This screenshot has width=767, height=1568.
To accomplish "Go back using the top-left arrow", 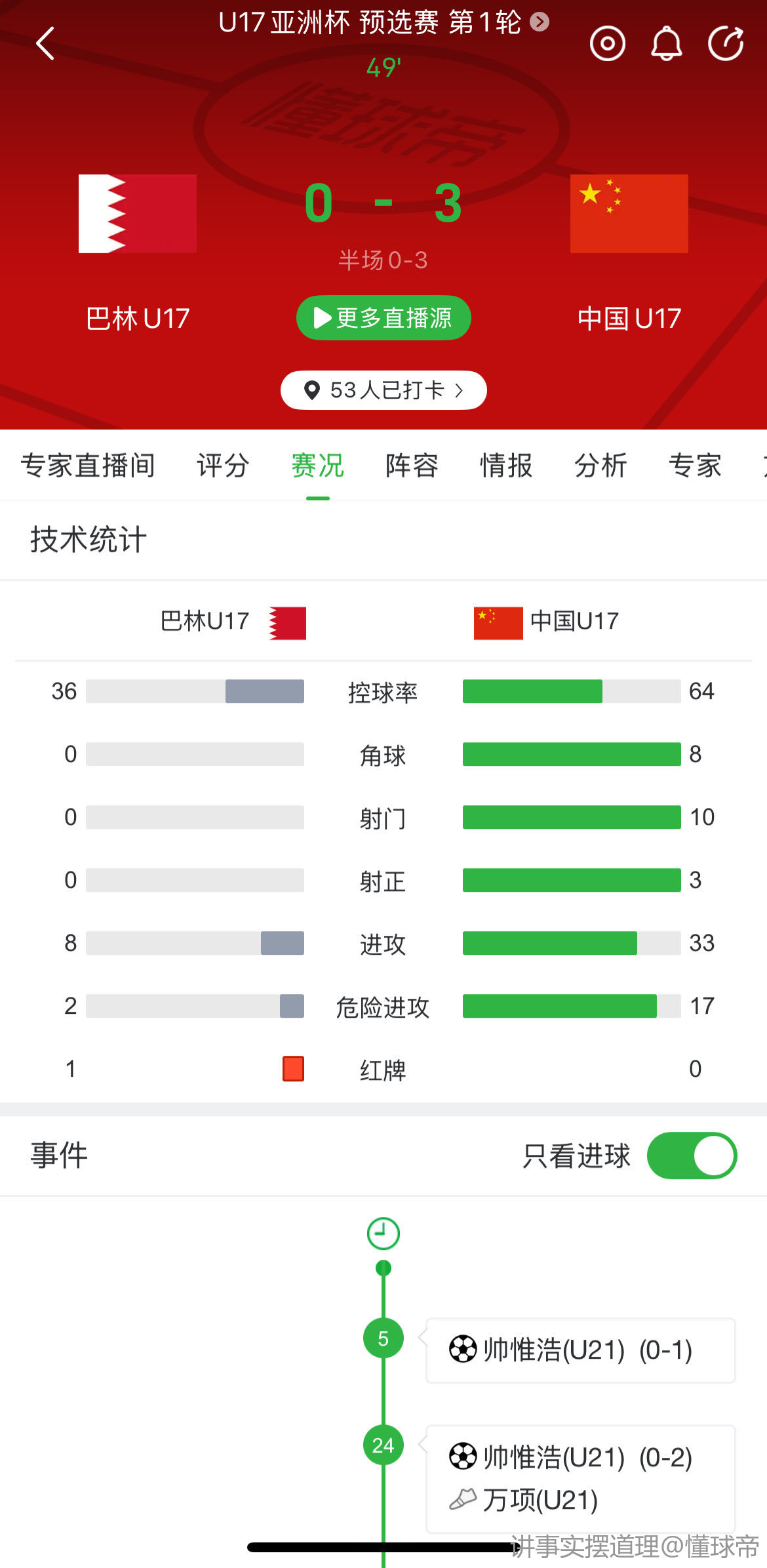I will pyautogui.click(x=45, y=43).
